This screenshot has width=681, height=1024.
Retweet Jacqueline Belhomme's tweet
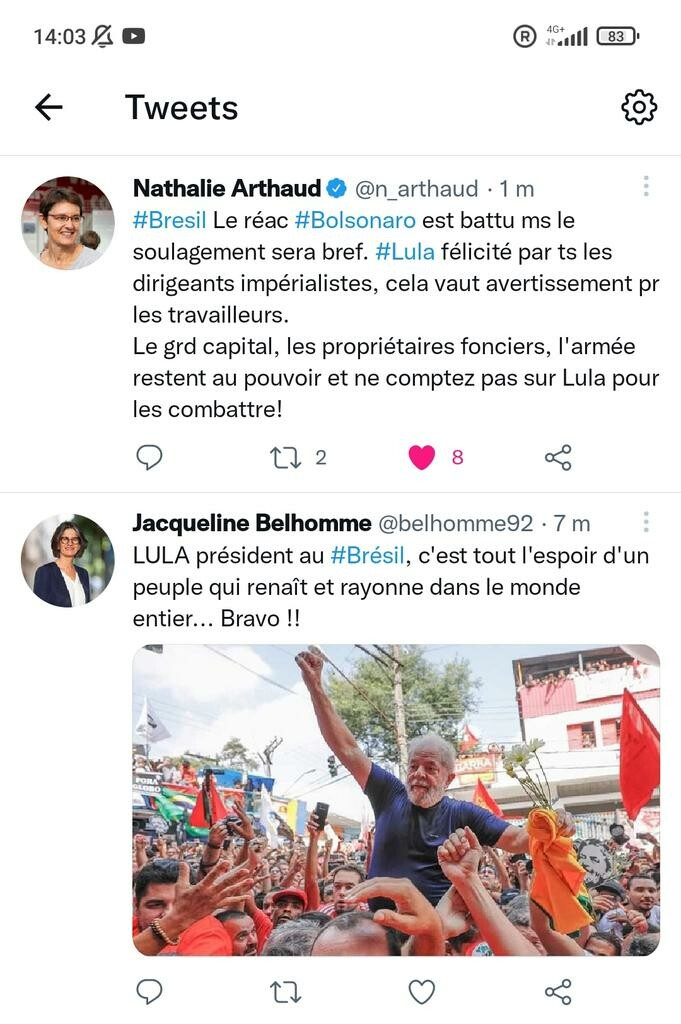pyautogui.click(x=285, y=992)
